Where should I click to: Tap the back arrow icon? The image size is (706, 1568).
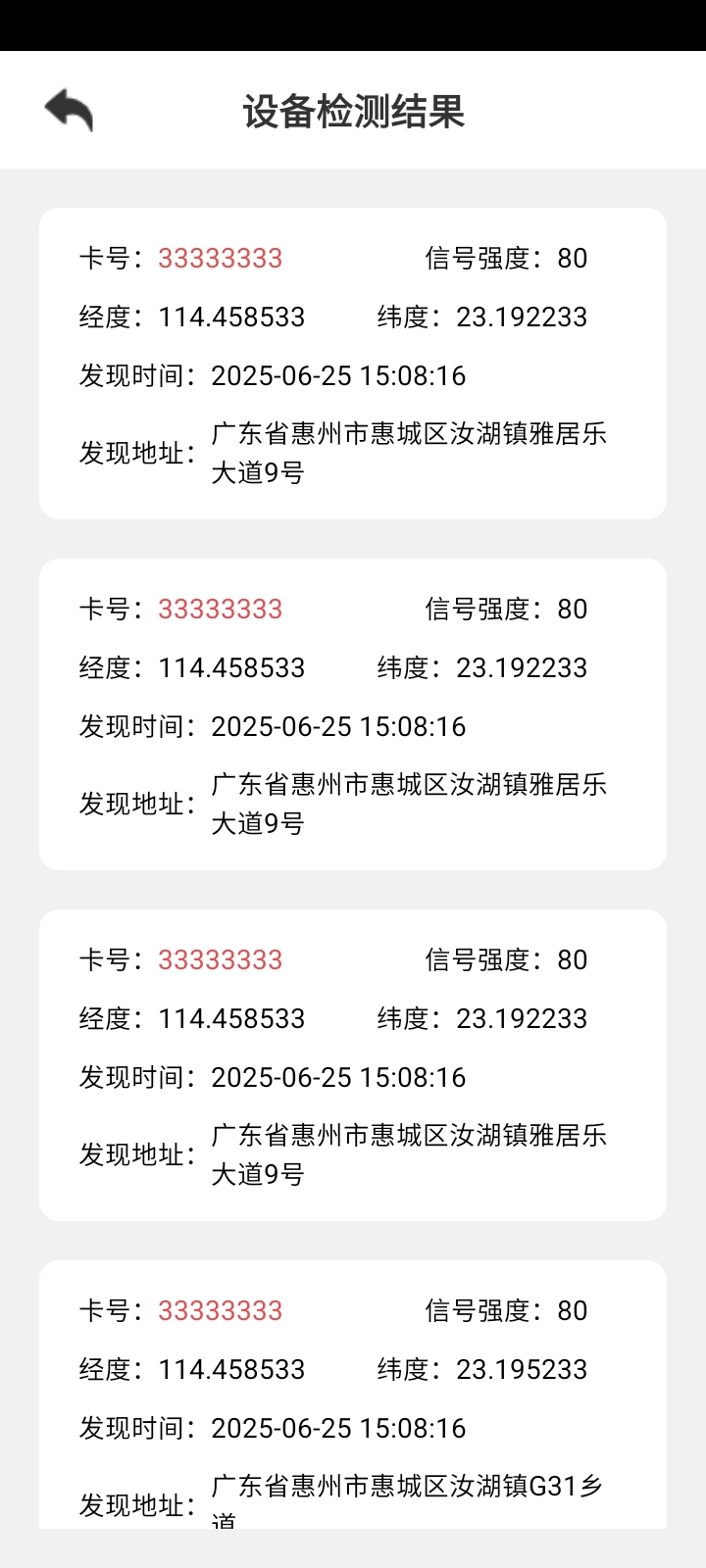[69, 108]
